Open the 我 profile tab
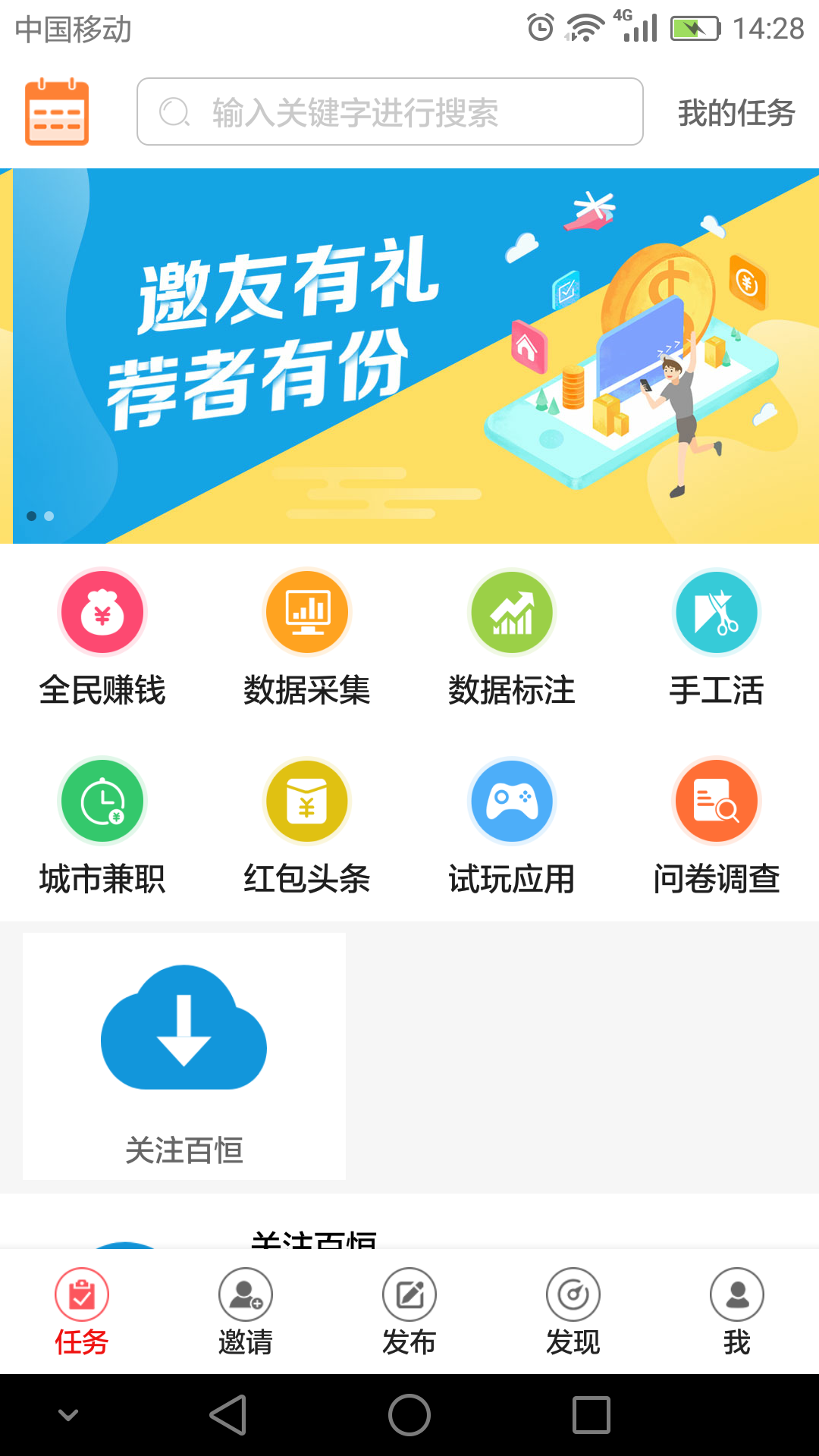The width and height of the screenshot is (819, 1456). [737, 1311]
